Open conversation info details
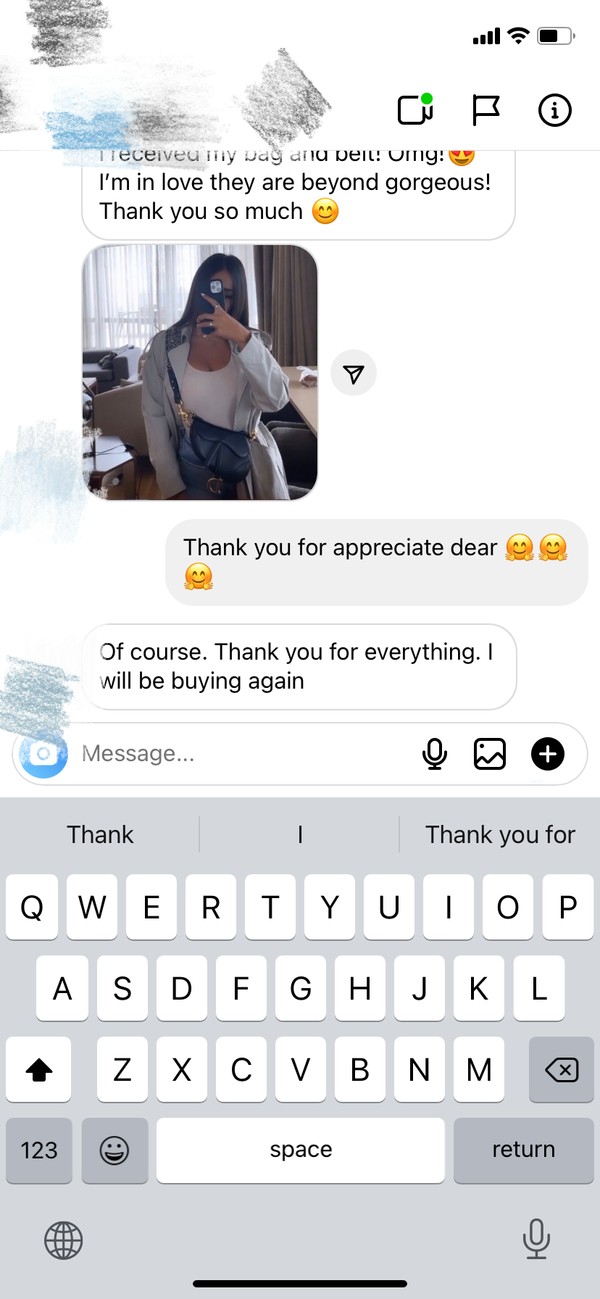Screen dimensions: 600x1299 [554, 110]
